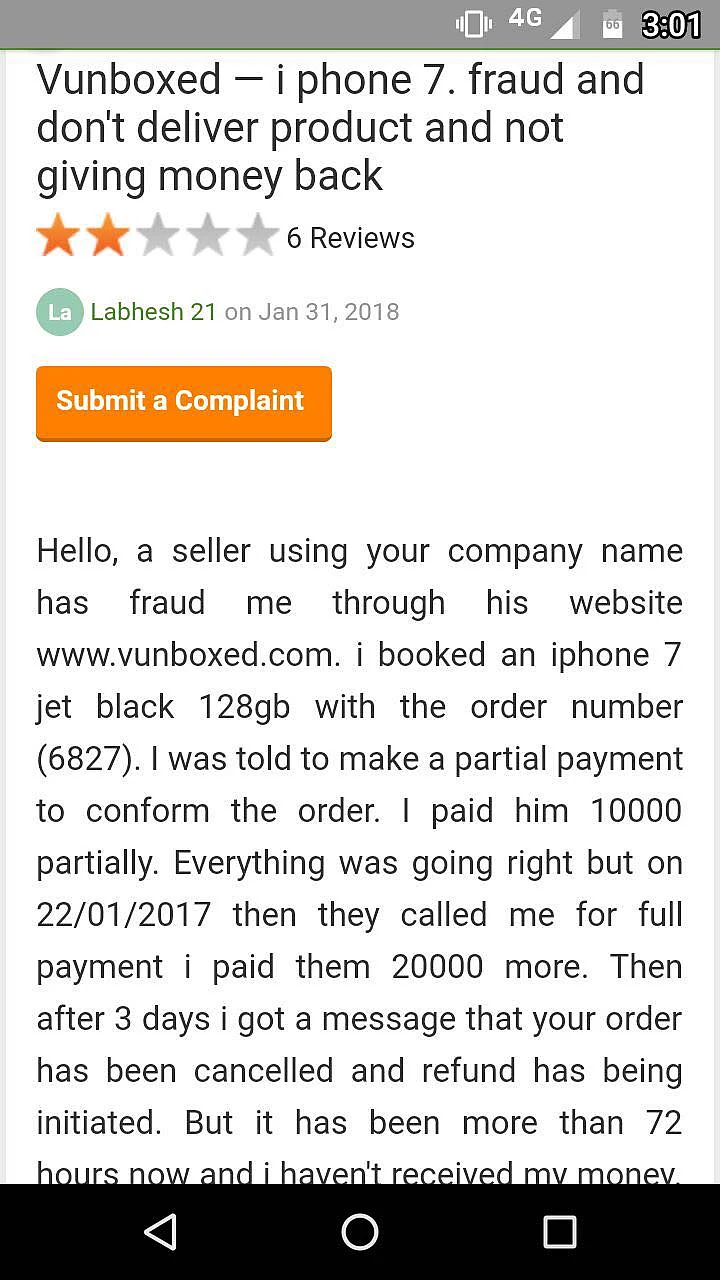This screenshot has width=720, height=1280.
Task: Open Labhesh 21's profile link
Action: [153, 312]
